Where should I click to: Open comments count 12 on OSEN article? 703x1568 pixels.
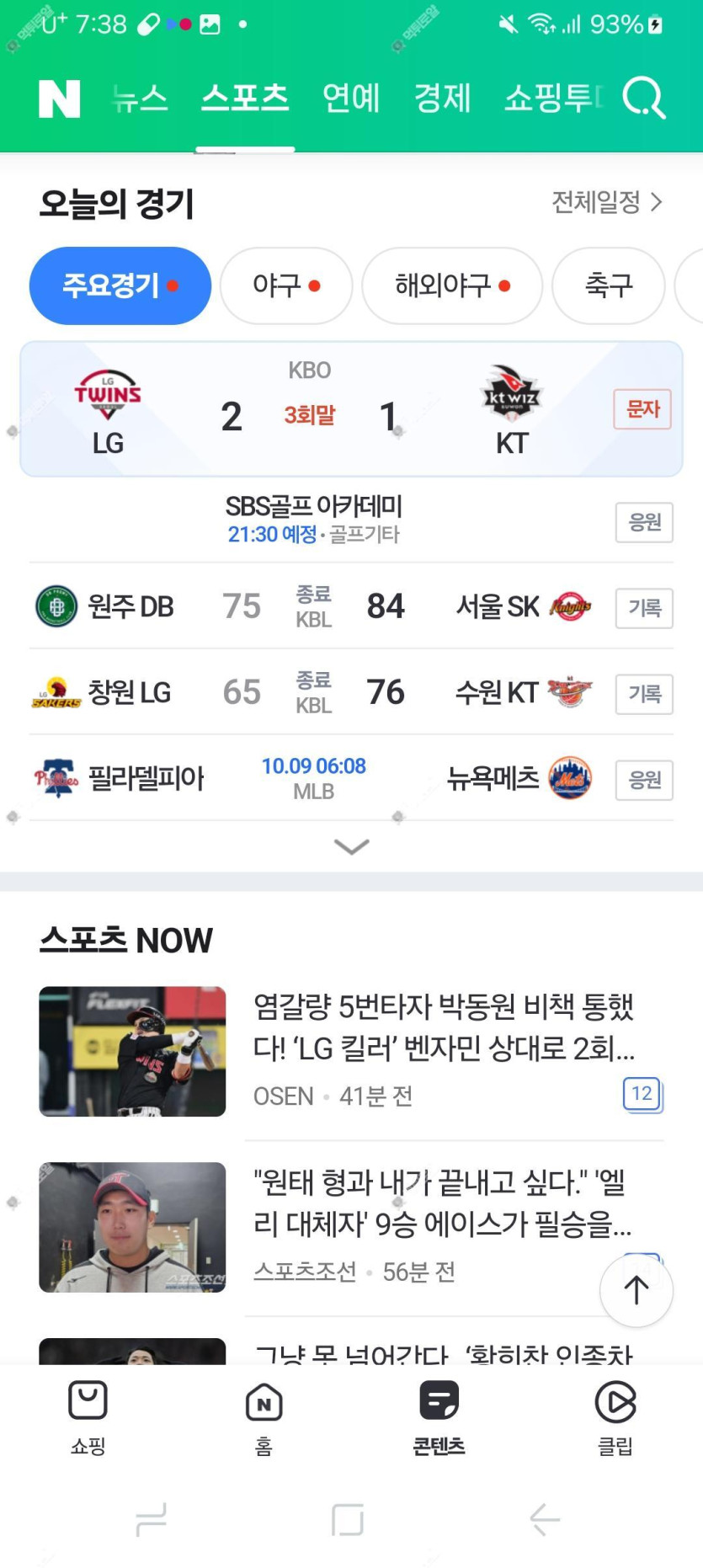tap(642, 1094)
